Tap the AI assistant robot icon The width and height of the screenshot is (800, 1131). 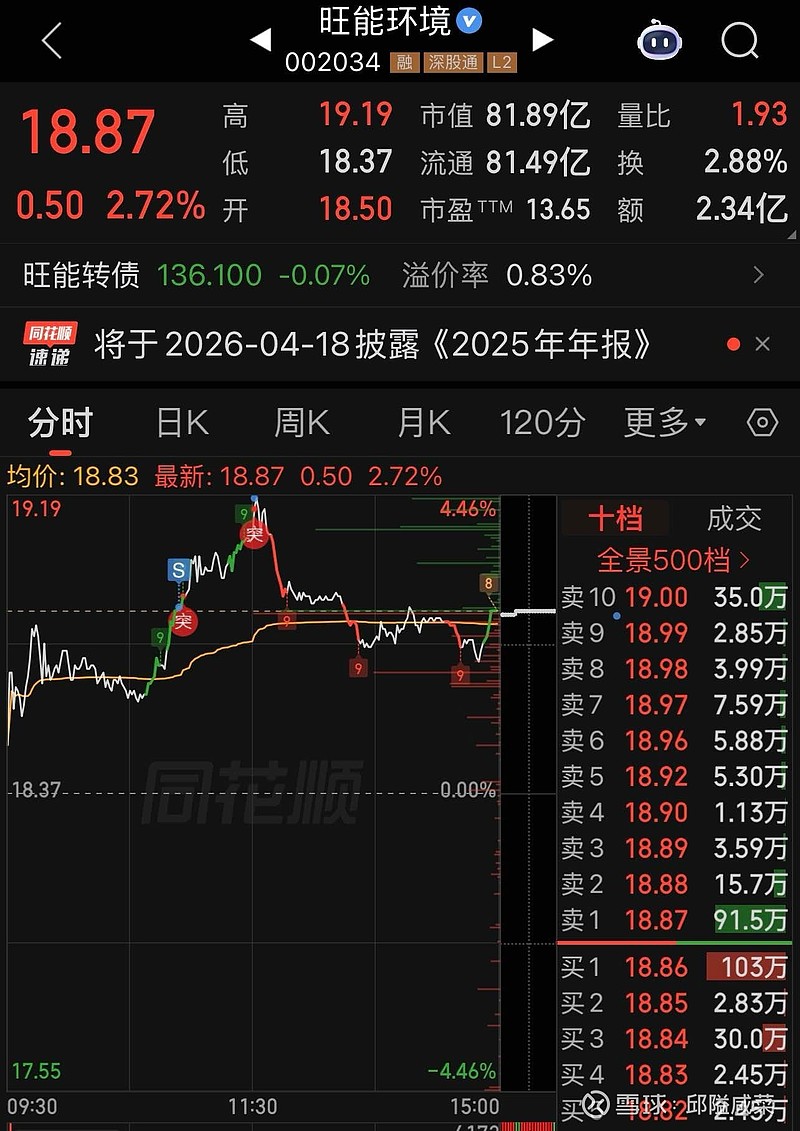659,42
